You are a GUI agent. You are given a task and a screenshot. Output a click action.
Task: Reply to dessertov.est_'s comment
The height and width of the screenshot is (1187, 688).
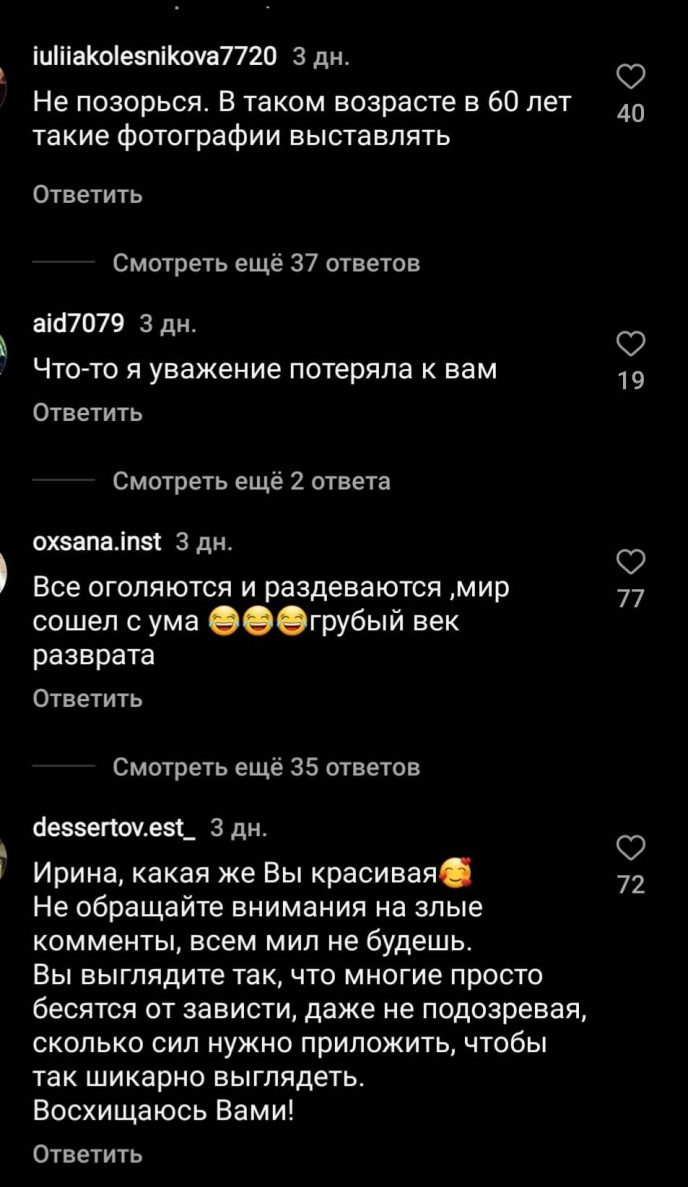[88, 1154]
